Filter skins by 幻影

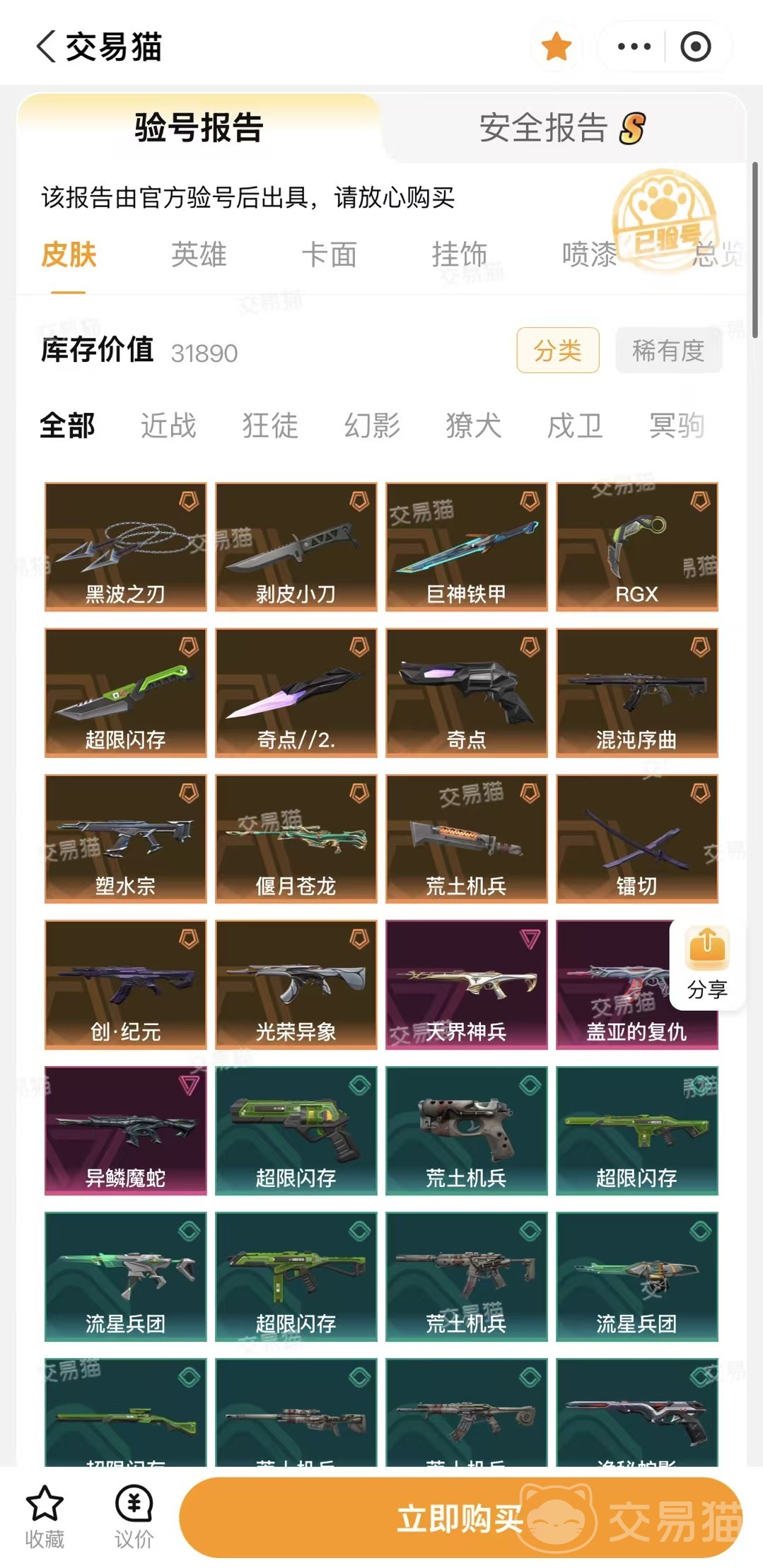(x=372, y=426)
